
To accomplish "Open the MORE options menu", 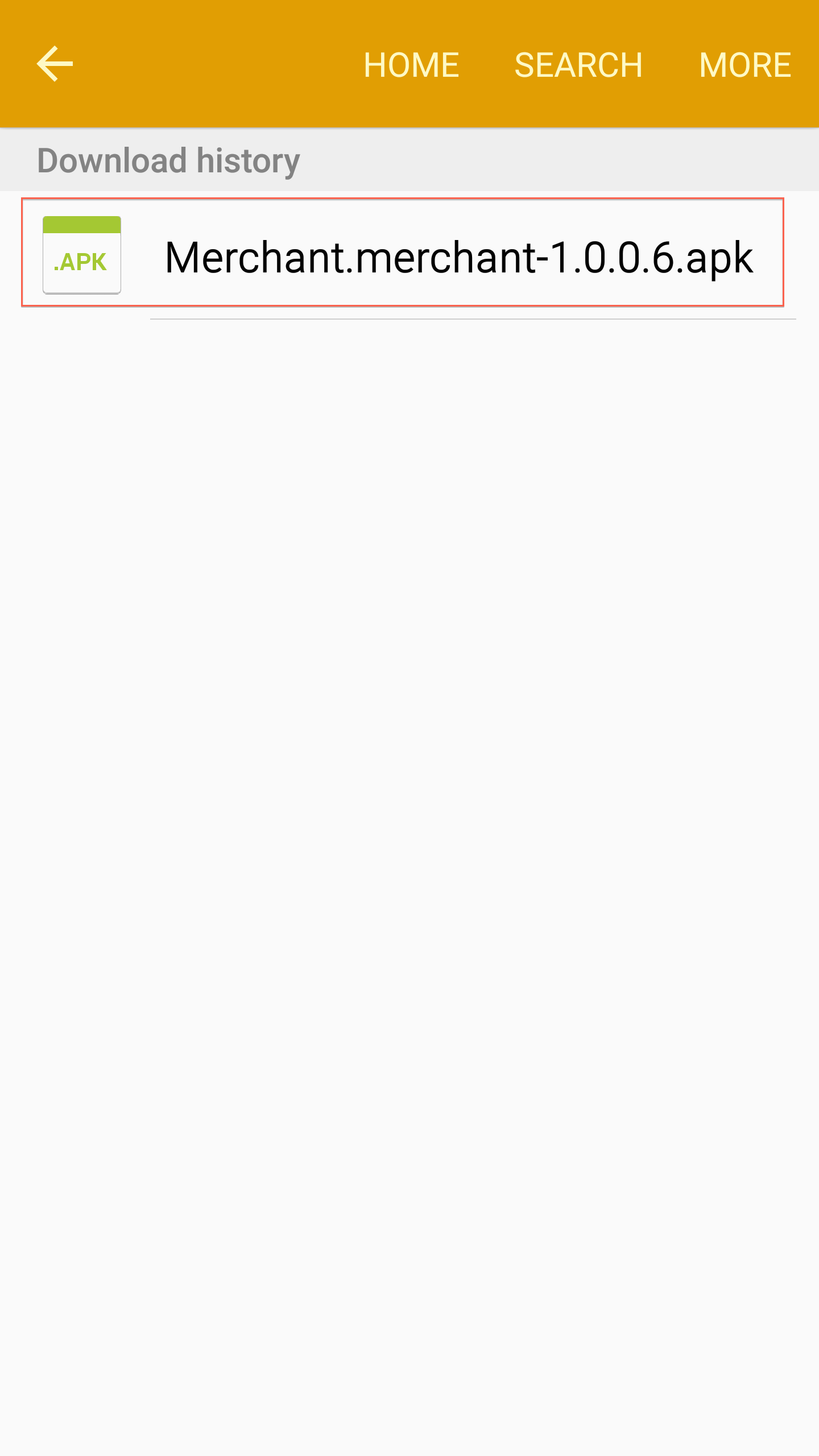I will [744, 65].
